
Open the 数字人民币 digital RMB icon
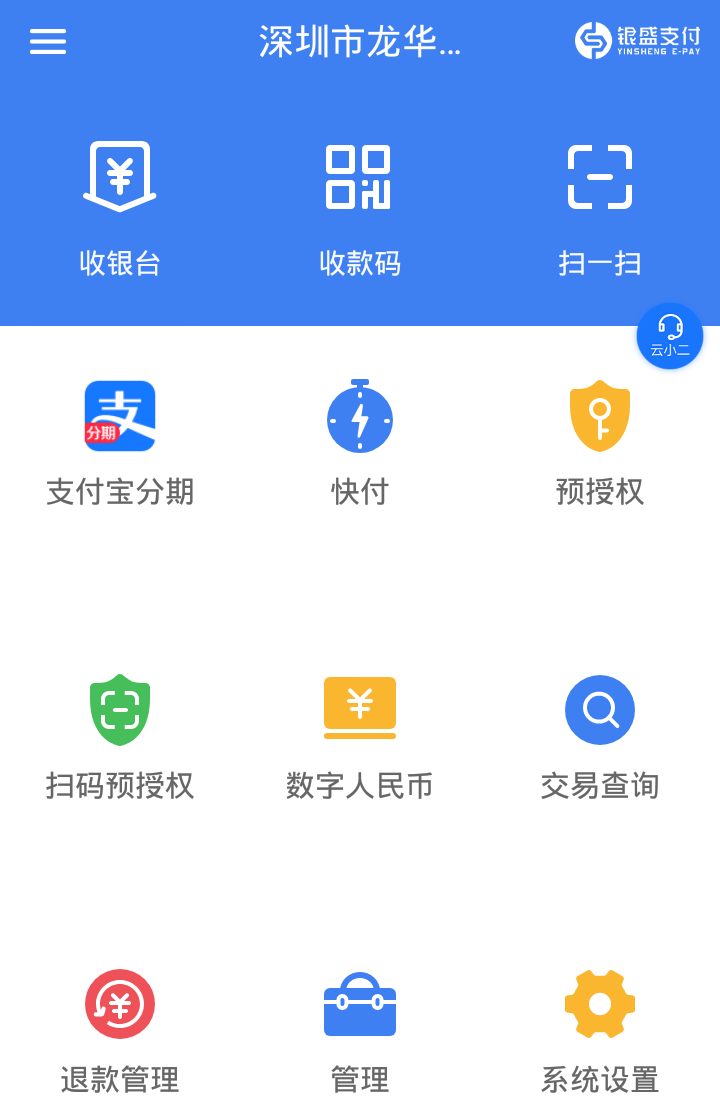(x=360, y=709)
